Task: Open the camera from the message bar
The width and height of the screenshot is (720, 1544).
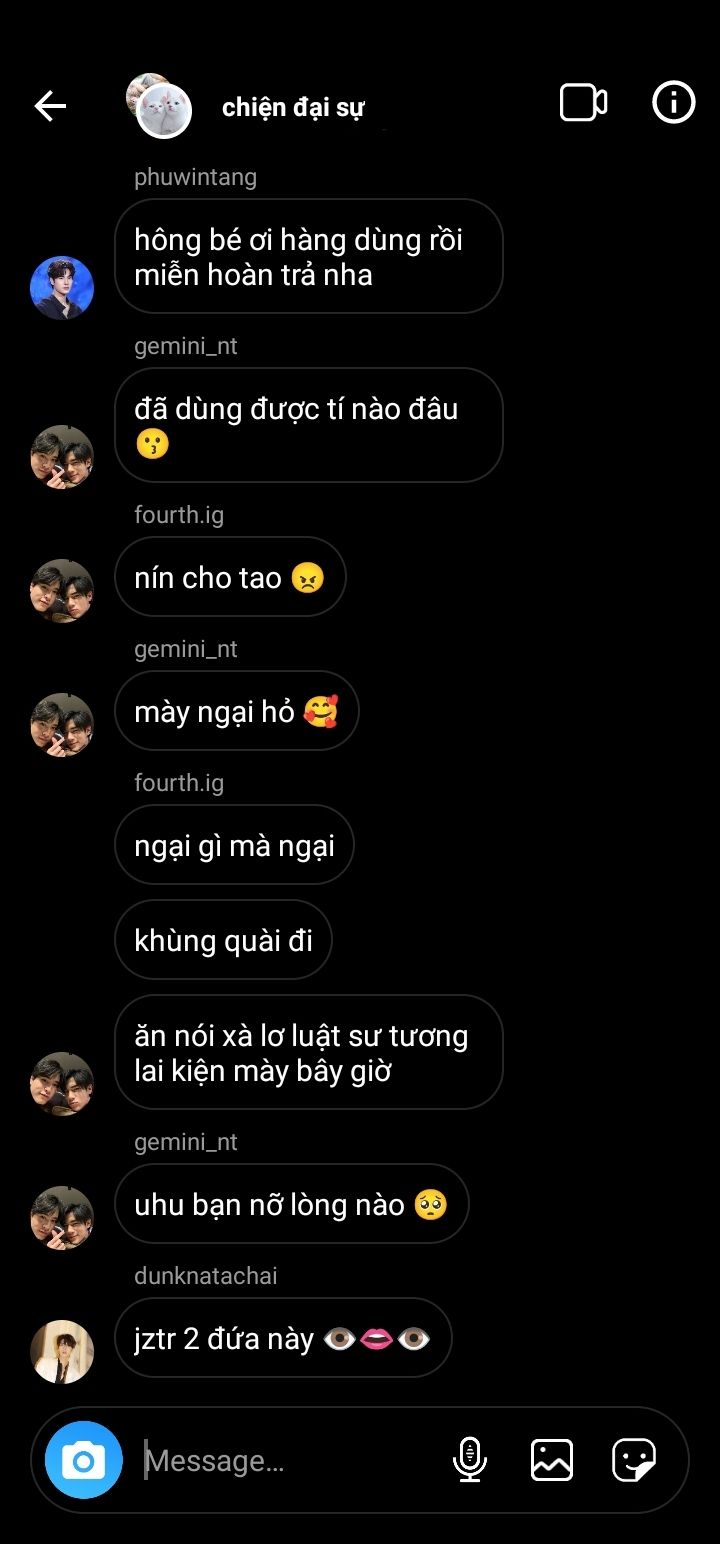Action: point(84,1461)
